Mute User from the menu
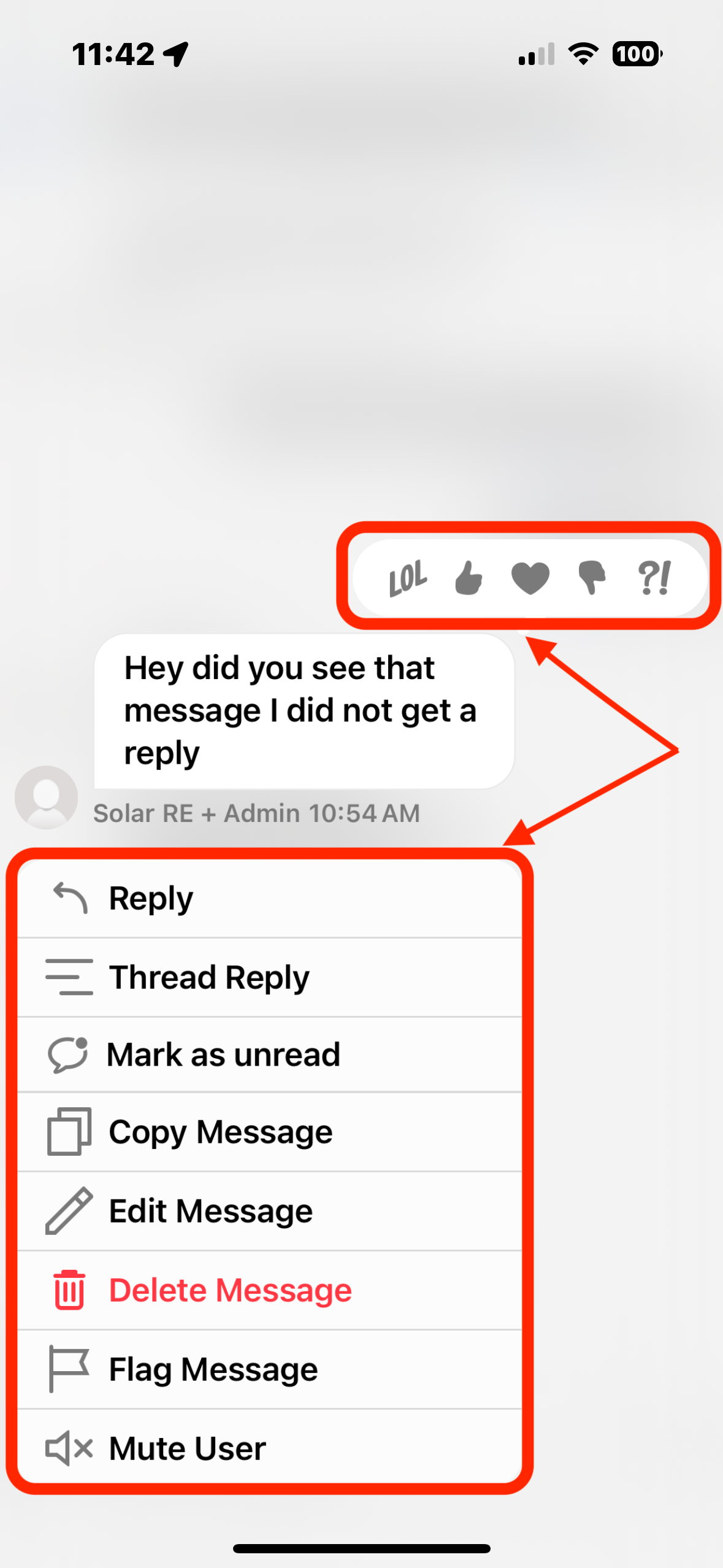Screen dimensions: 723x1568 click(270, 1448)
